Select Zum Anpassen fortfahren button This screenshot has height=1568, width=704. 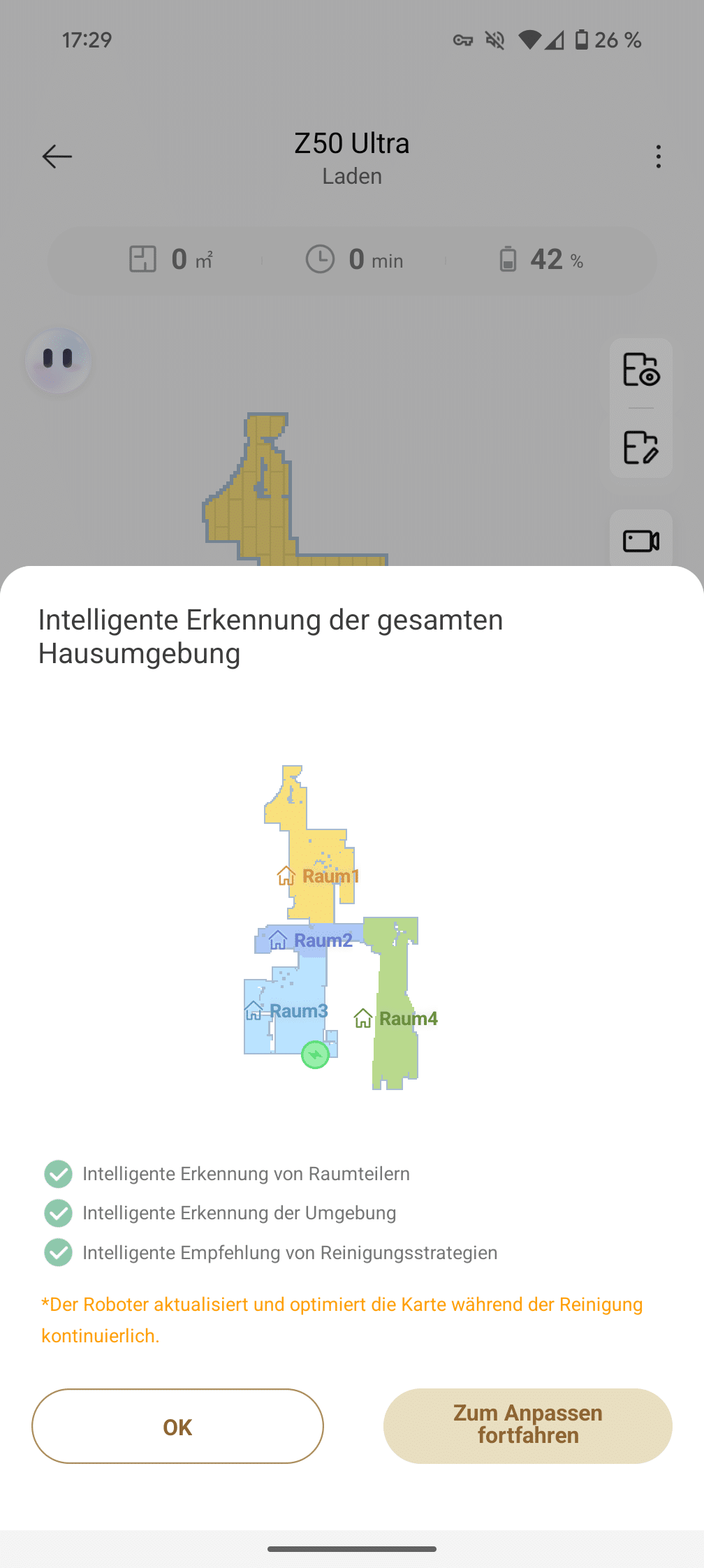(527, 1425)
